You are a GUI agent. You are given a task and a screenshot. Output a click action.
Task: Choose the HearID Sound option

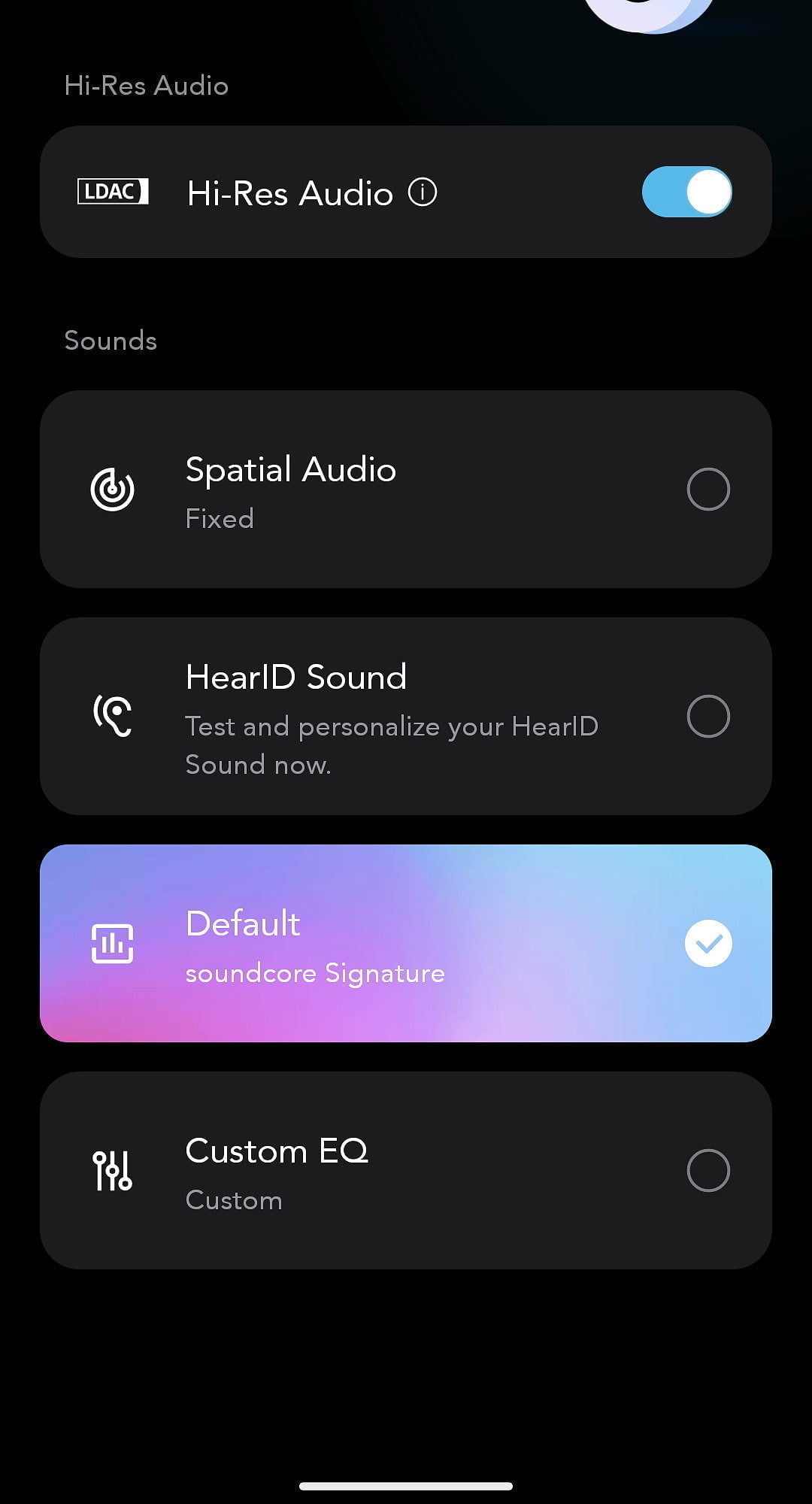pyautogui.click(x=707, y=716)
